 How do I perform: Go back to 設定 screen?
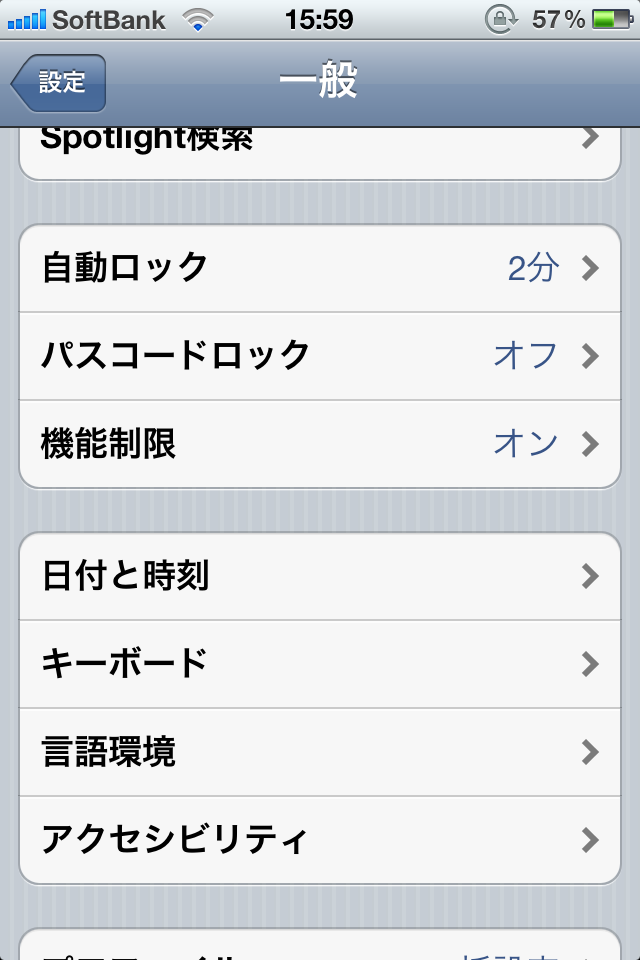click(x=58, y=83)
